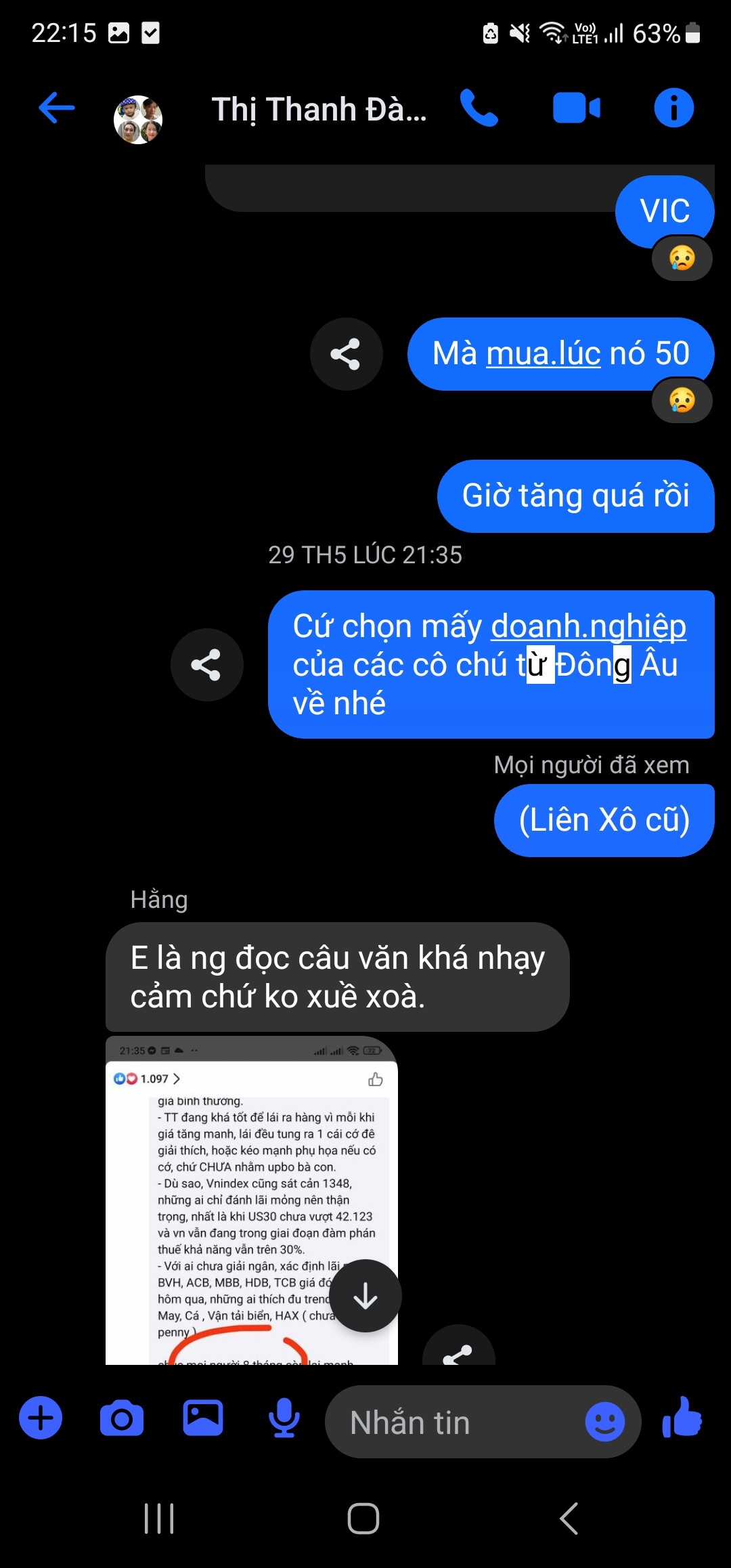
Task: Share the 'Cứ chọn mấy doanh.nghiệp' message
Action: [206, 665]
